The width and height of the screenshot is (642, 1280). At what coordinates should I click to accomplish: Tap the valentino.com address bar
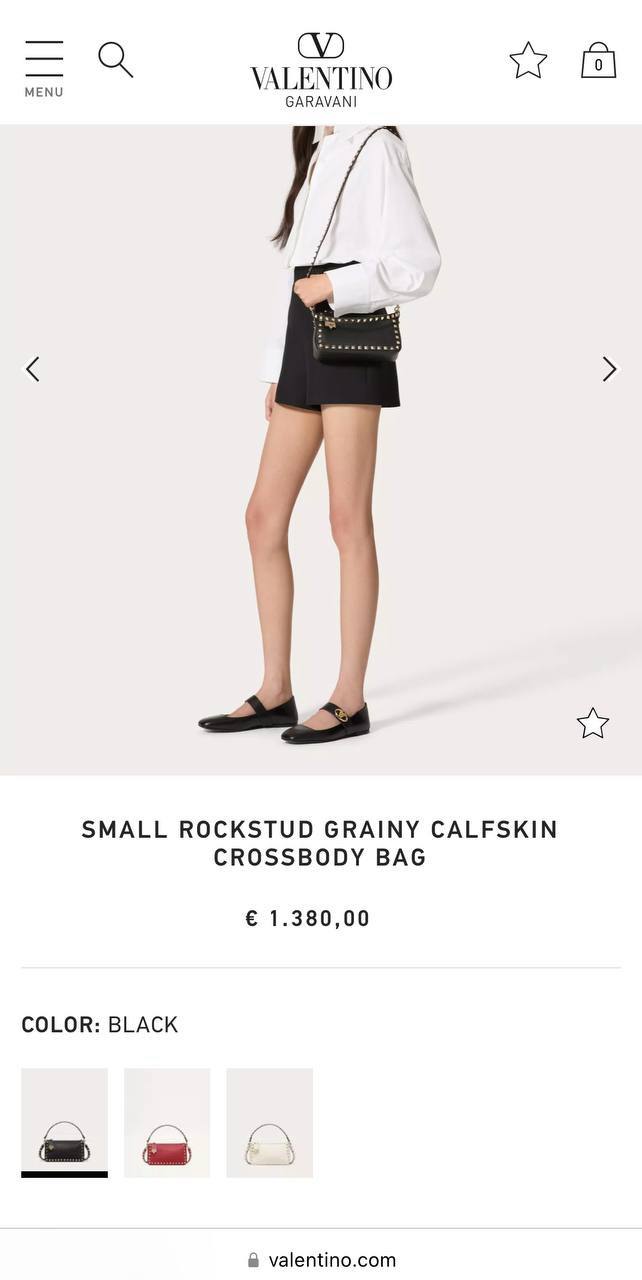click(321, 1260)
